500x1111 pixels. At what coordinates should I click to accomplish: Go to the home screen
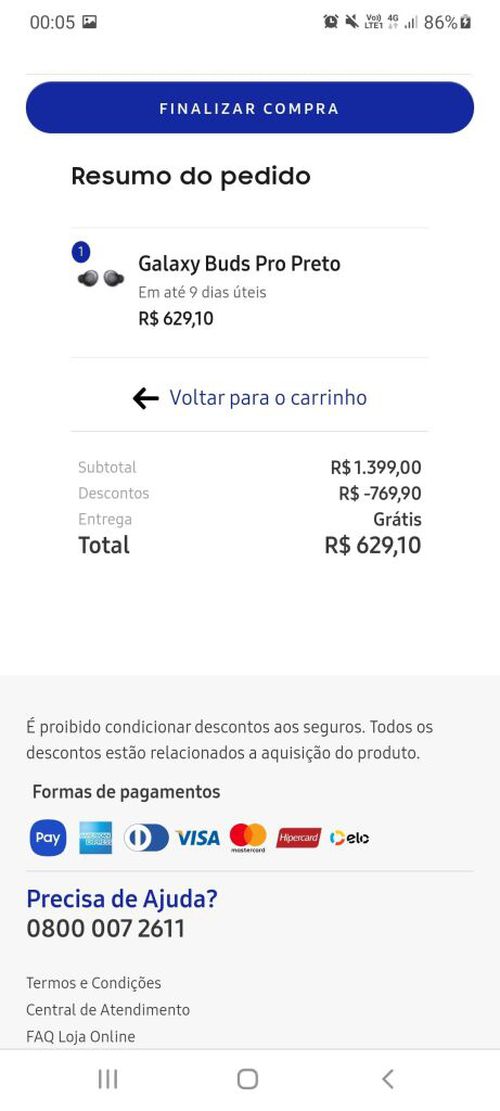(247, 1079)
